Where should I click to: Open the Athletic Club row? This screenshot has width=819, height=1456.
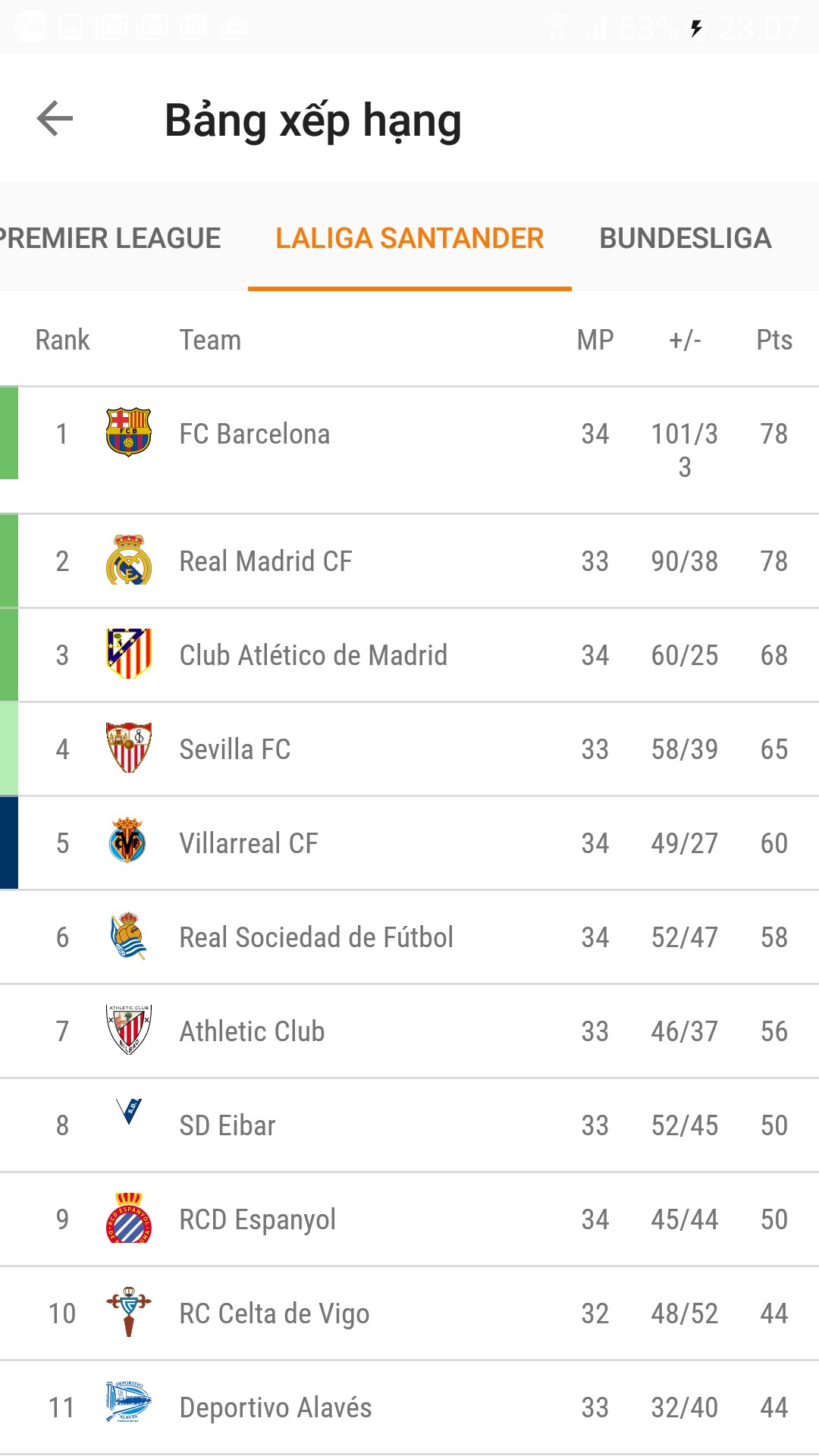click(x=409, y=1031)
